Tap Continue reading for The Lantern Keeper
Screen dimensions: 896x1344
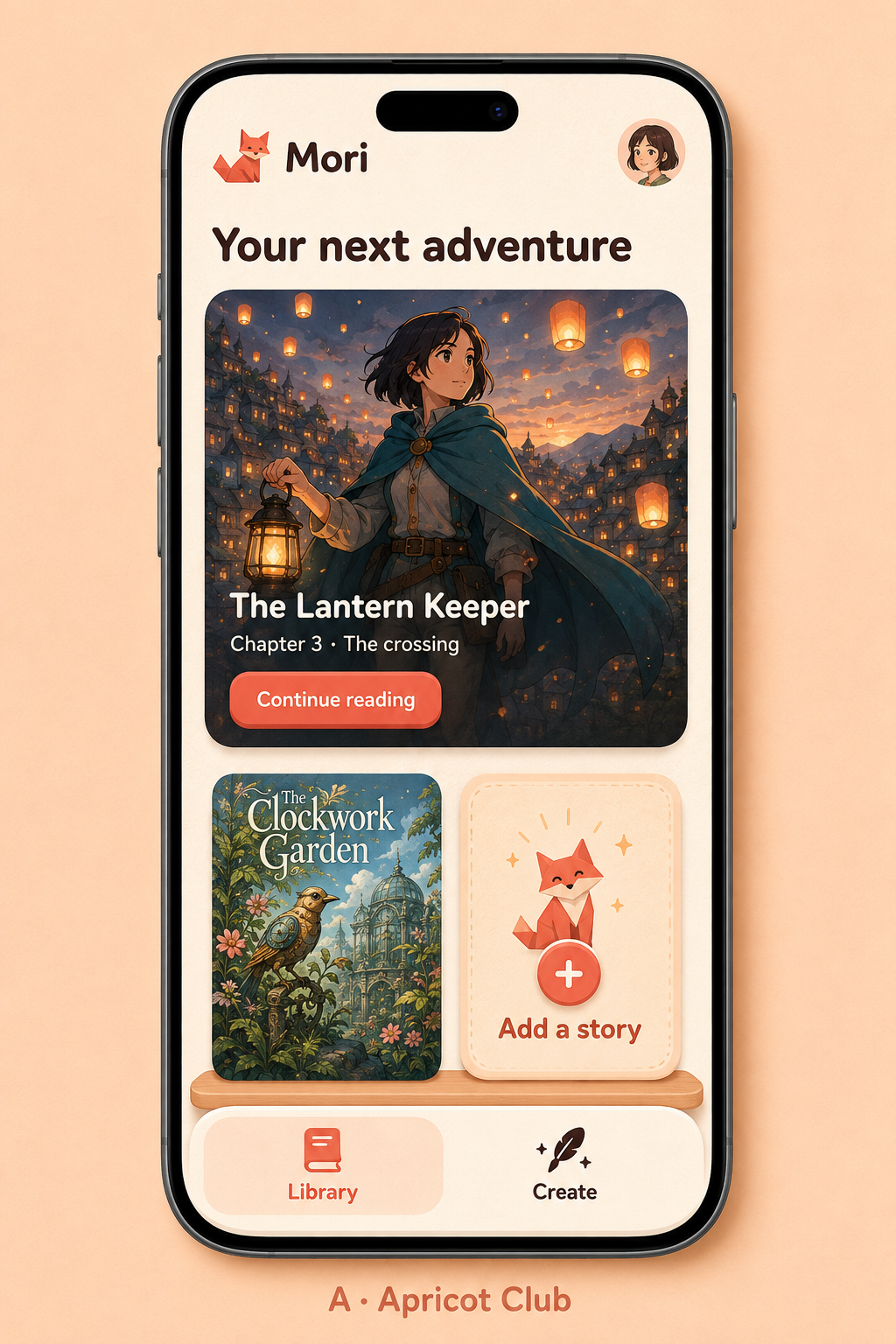pyautogui.click(x=335, y=700)
